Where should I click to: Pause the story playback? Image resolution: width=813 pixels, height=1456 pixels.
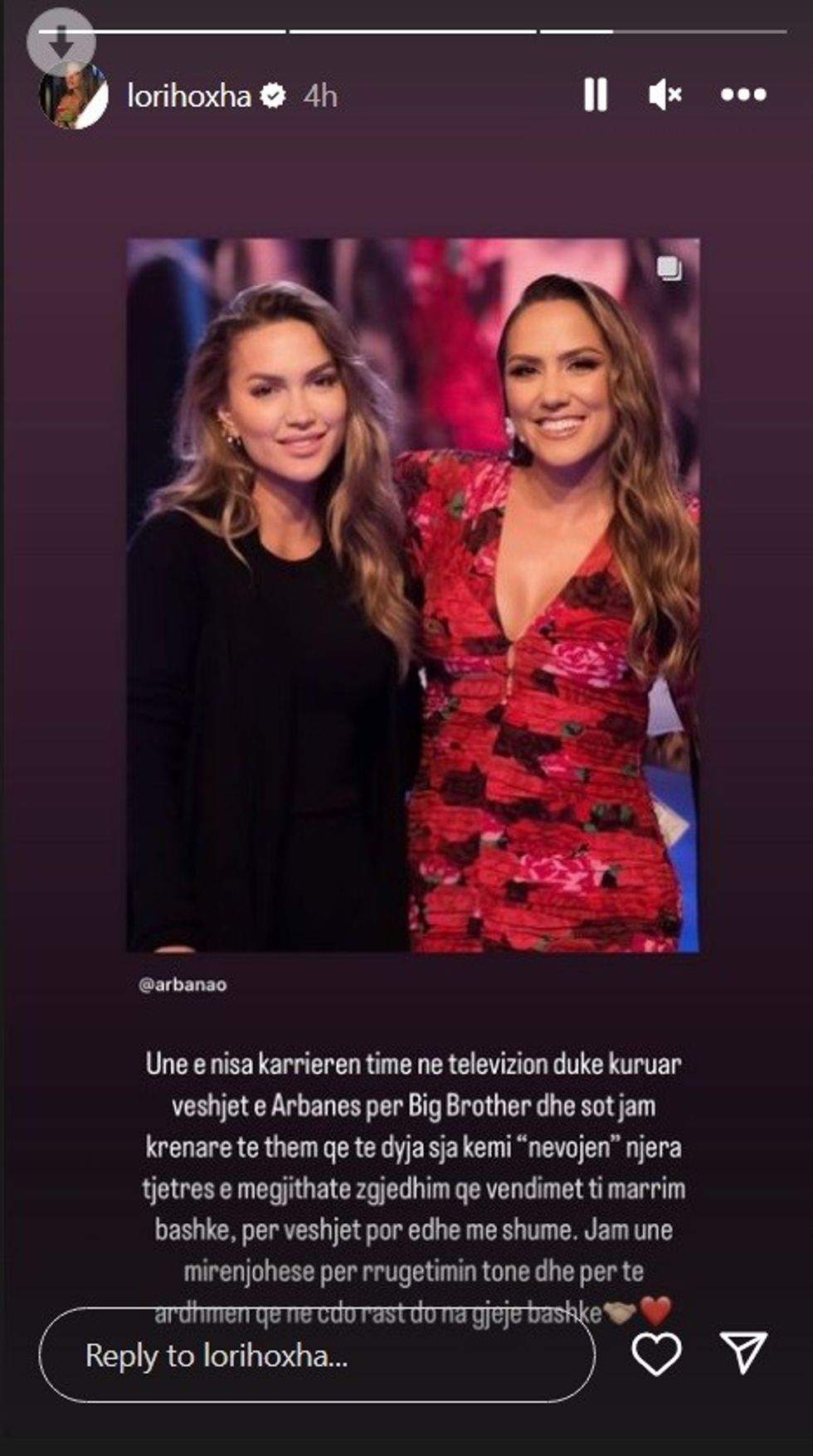point(595,95)
